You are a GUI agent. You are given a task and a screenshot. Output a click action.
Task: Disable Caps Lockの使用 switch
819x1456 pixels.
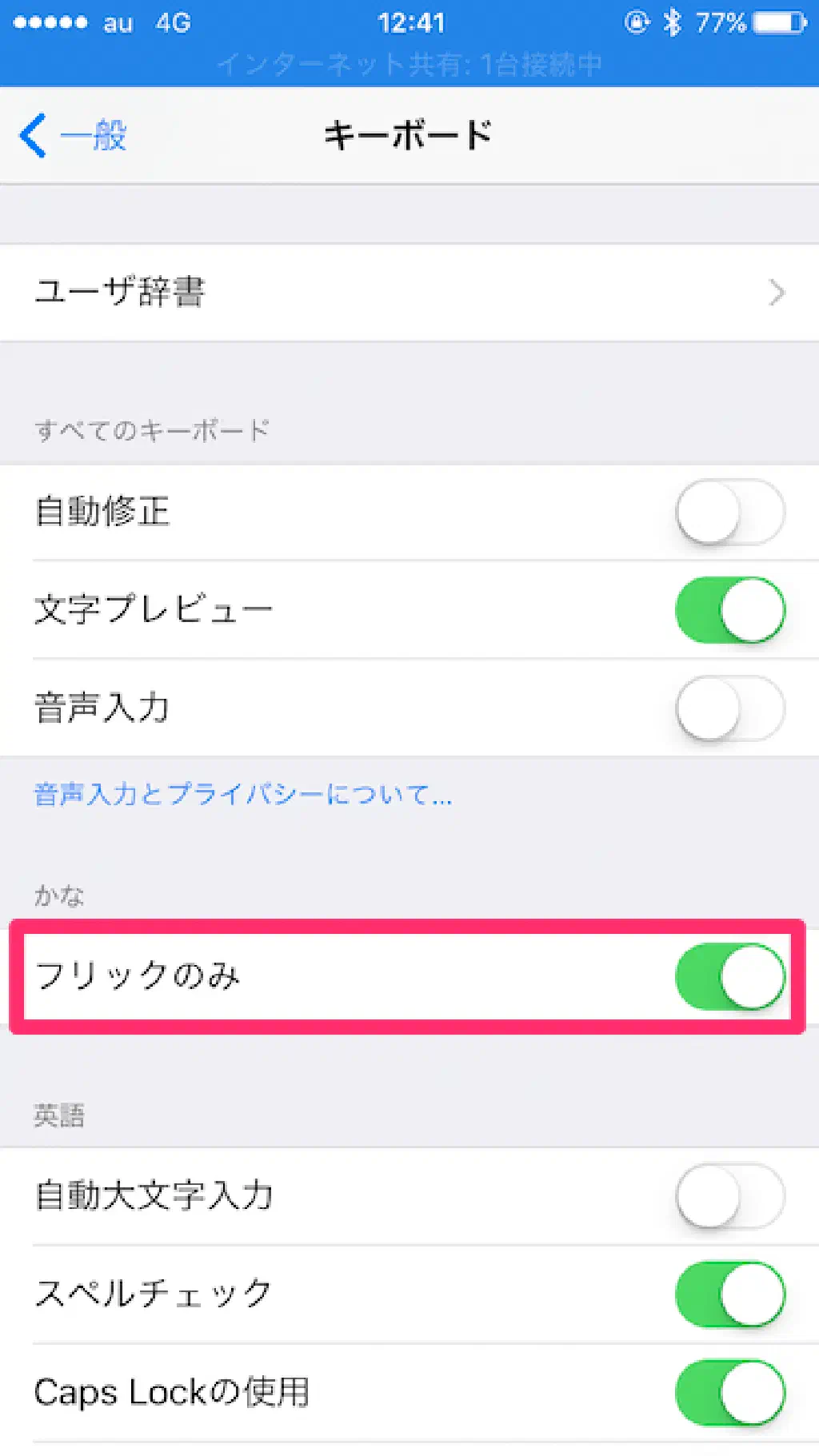pyautogui.click(x=729, y=1392)
